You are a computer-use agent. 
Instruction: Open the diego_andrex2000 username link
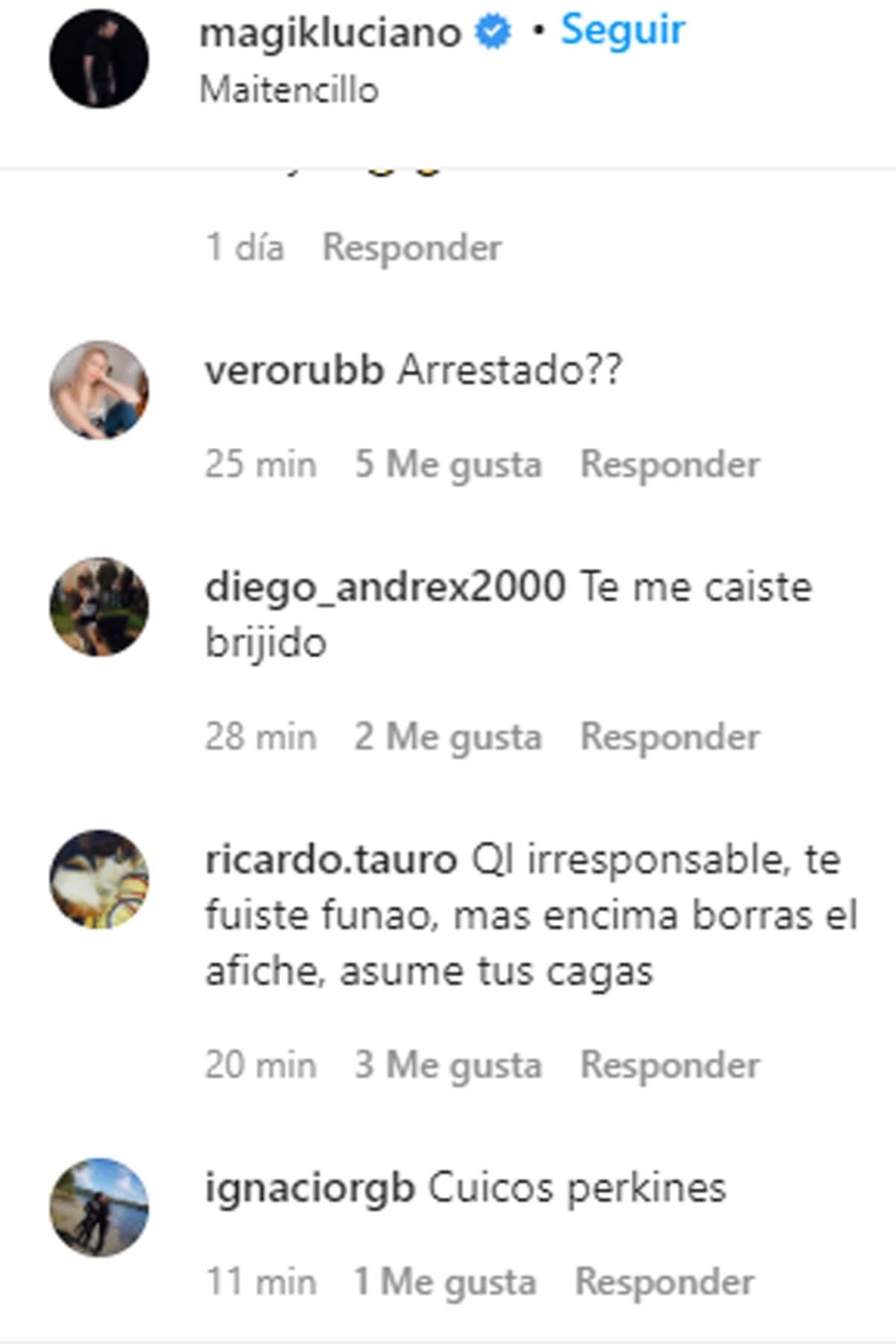tap(385, 587)
